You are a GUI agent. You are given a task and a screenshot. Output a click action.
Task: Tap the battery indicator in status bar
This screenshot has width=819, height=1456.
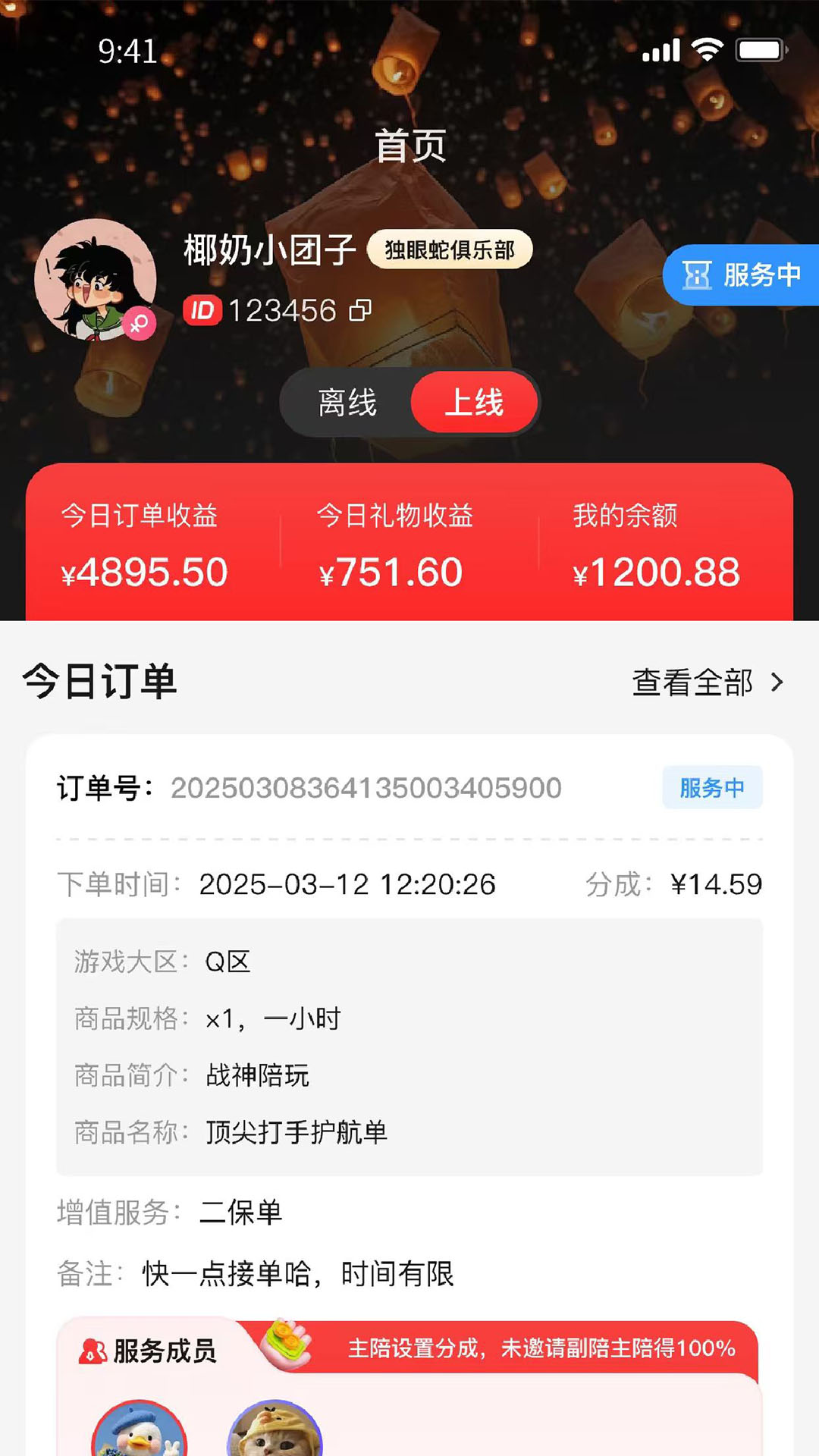tap(761, 50)
